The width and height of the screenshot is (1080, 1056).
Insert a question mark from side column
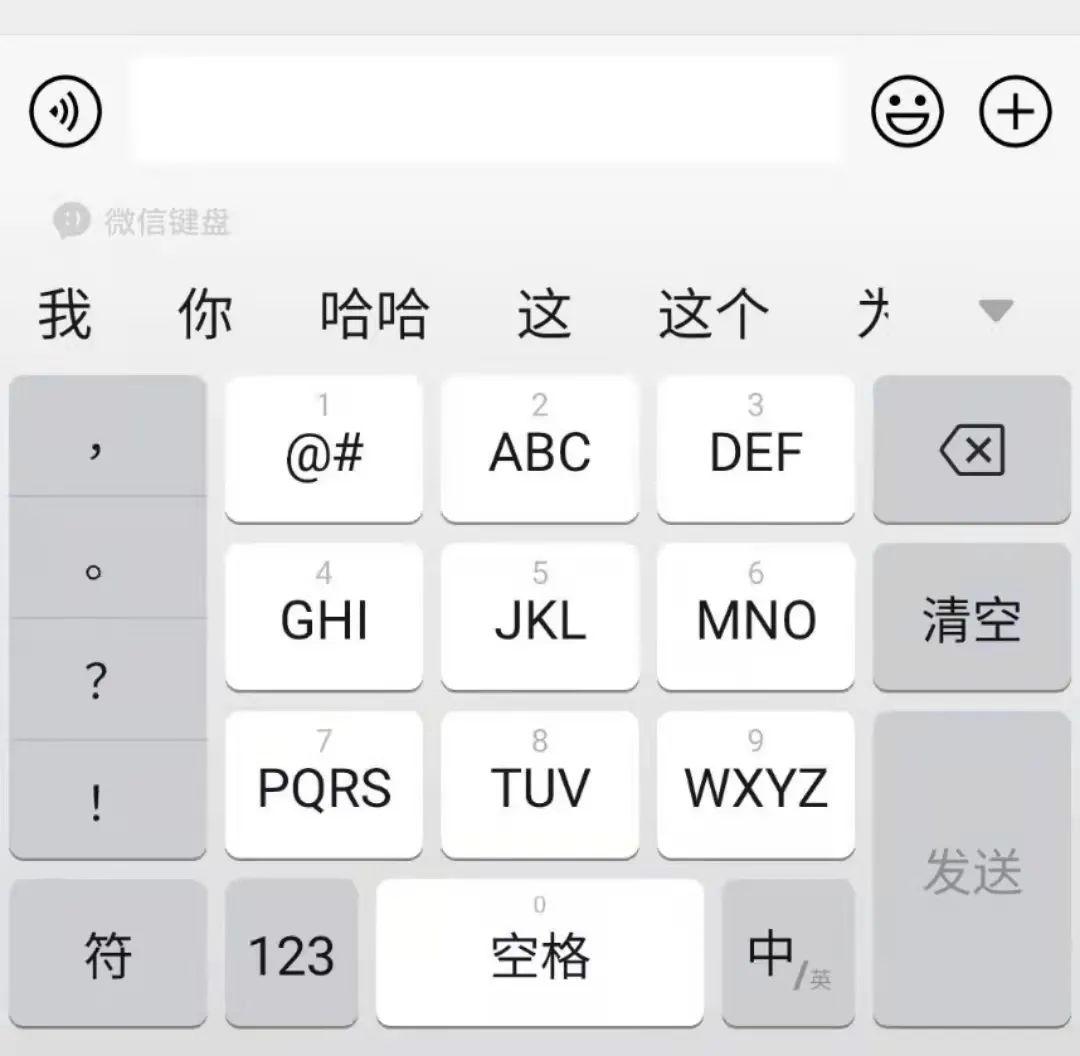pos(96,680)
